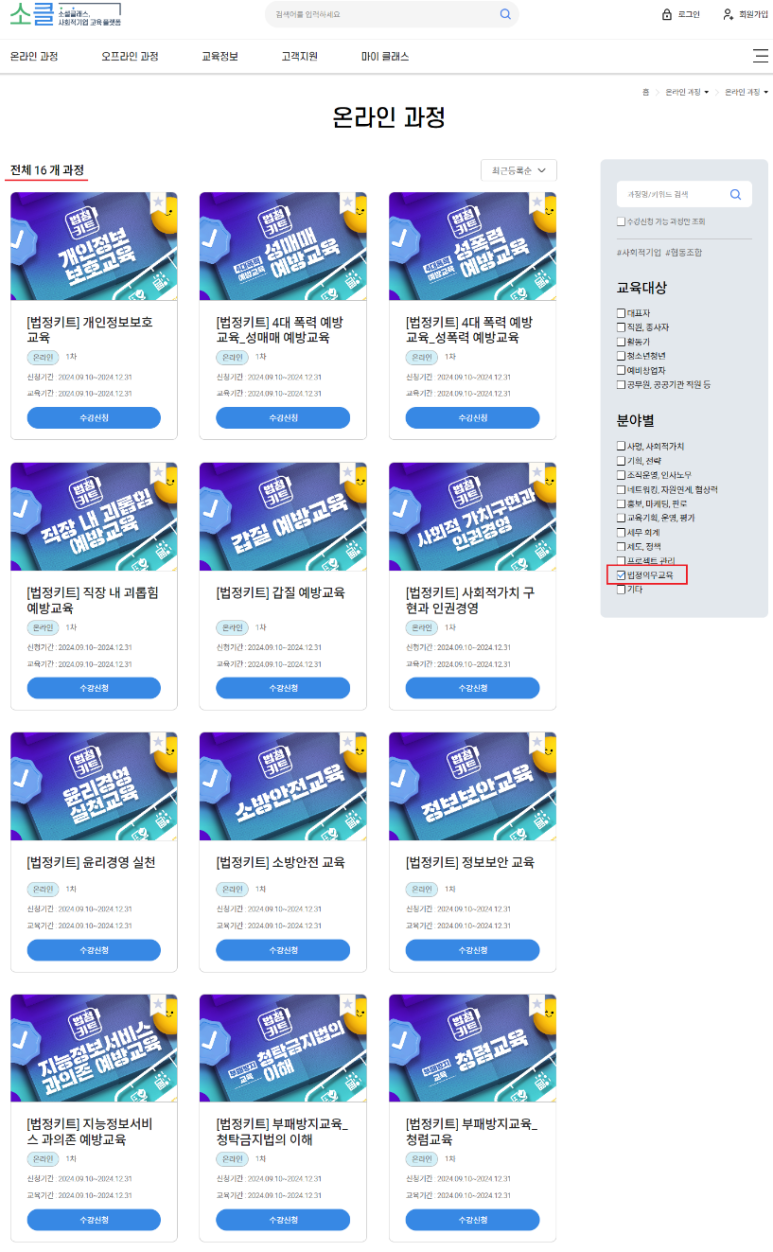Open the 고객지원 menu
This screenshot has height=1252, width=773.
pos(299,57)
